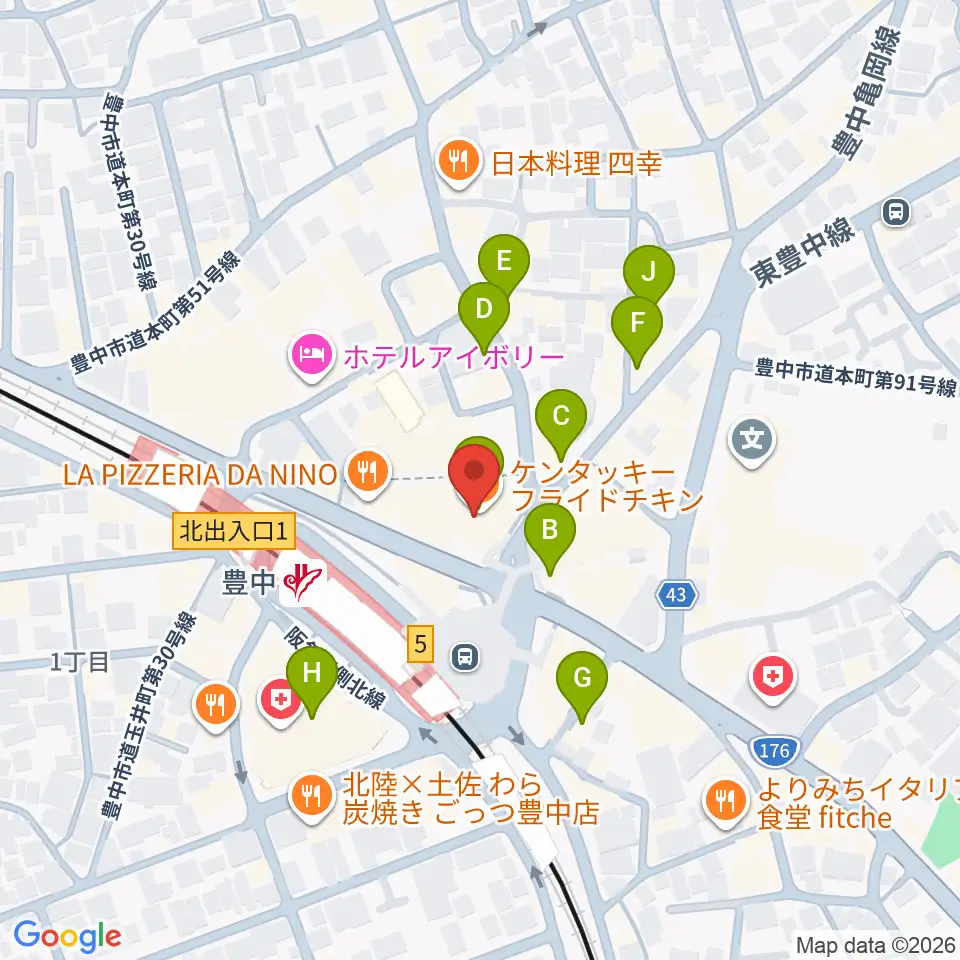The height and width of the screenshot is (960, 960).
Task: Select the green marker H
Action: point(312,678)
